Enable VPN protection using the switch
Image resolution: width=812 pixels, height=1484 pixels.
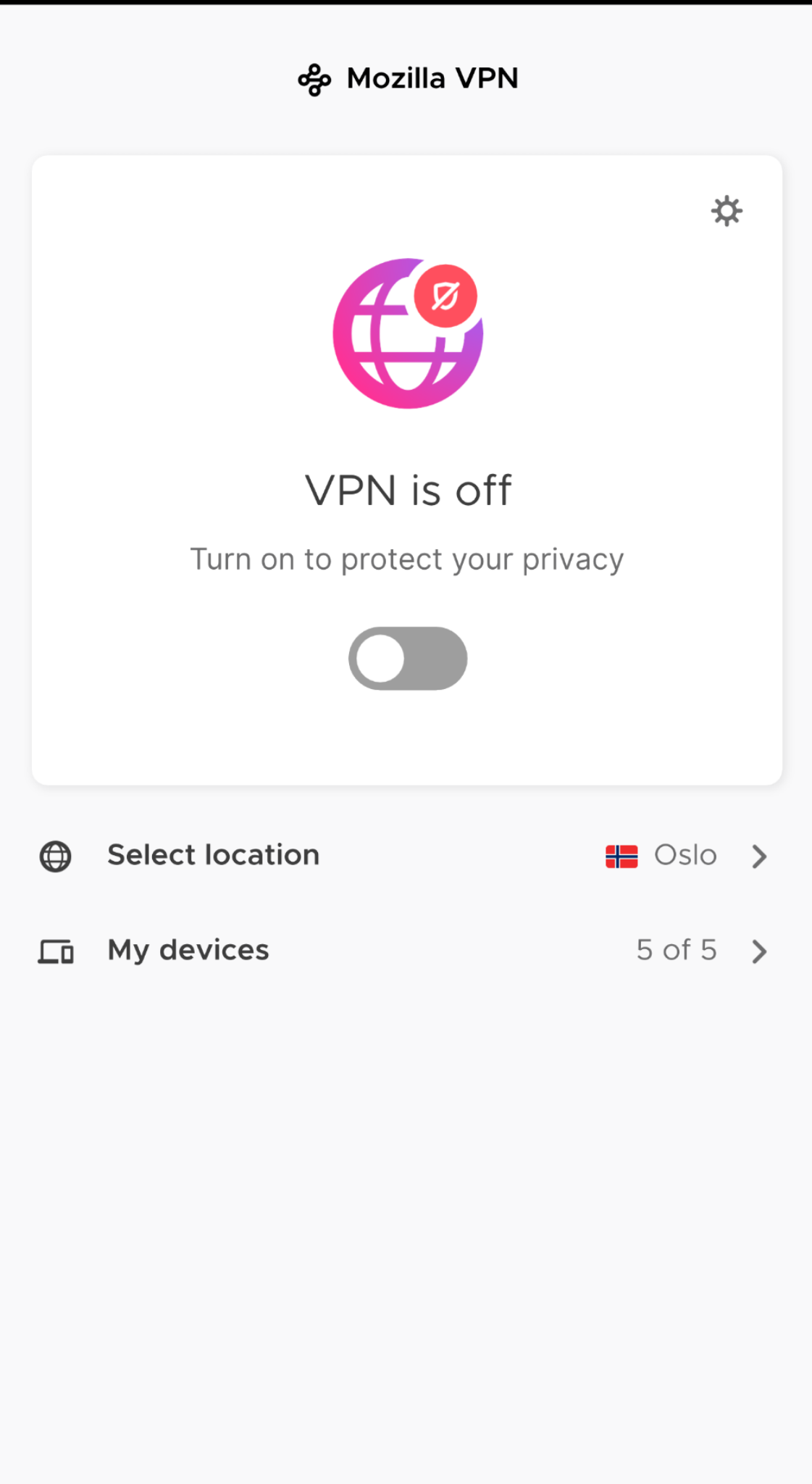tap(408, 658)
